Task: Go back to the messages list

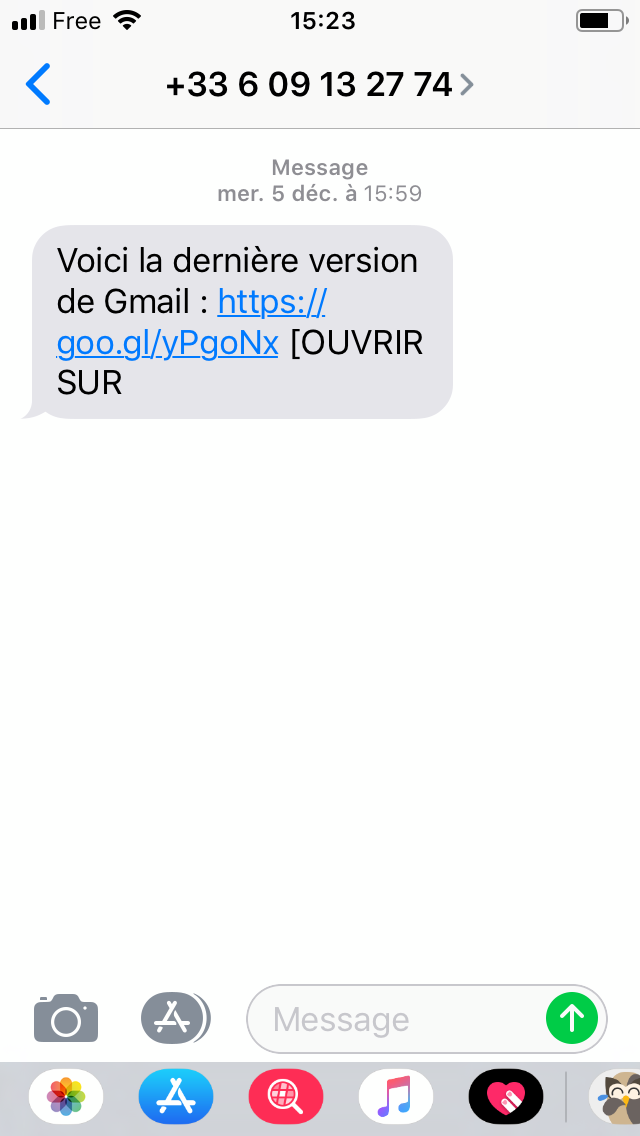Action: pyautogui.click(x=38, y=85)
